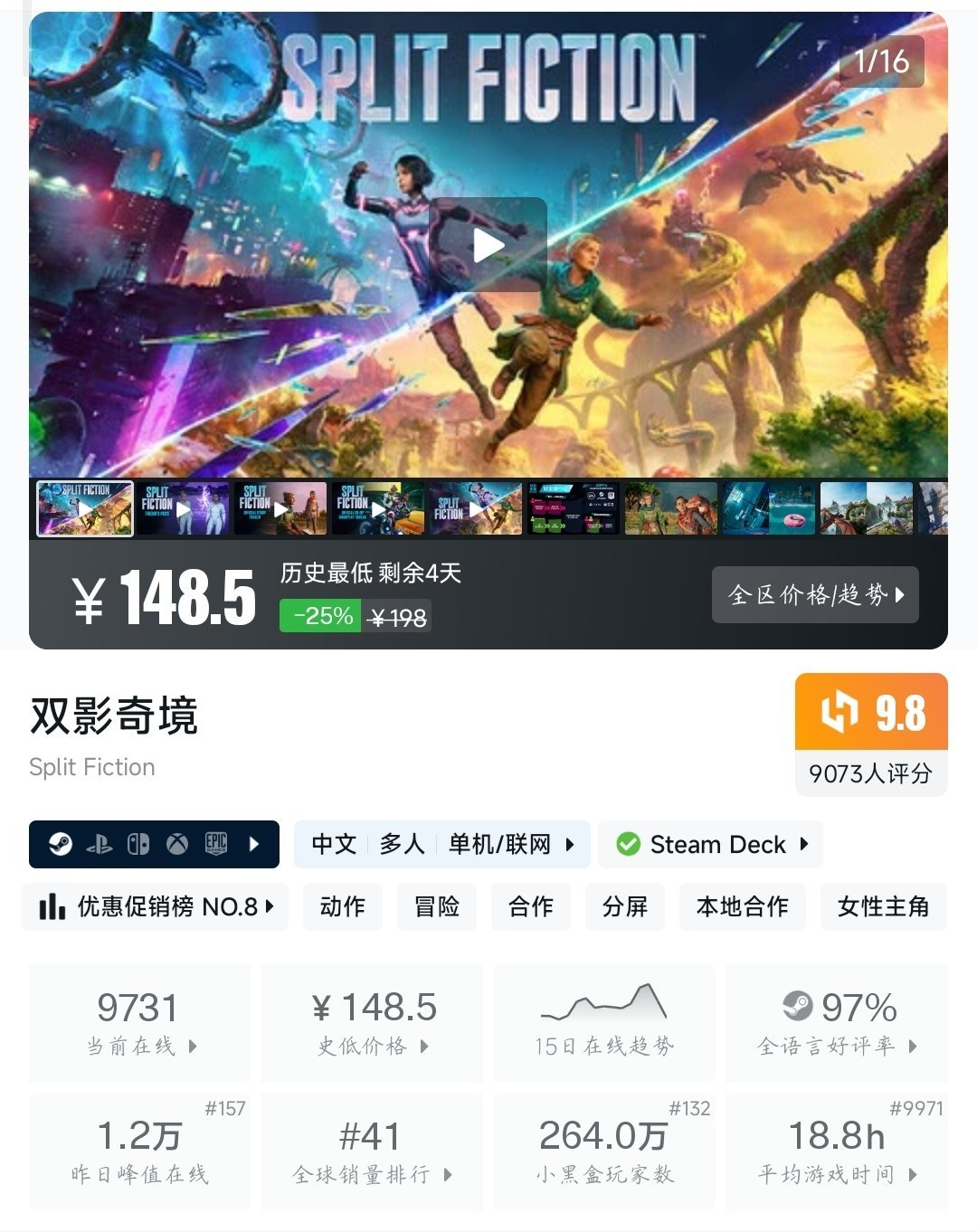Open the 9.8 rating score box
The height and width of the screenshot is (1232, 977).
pyautogui.click(x=870, y=734)
